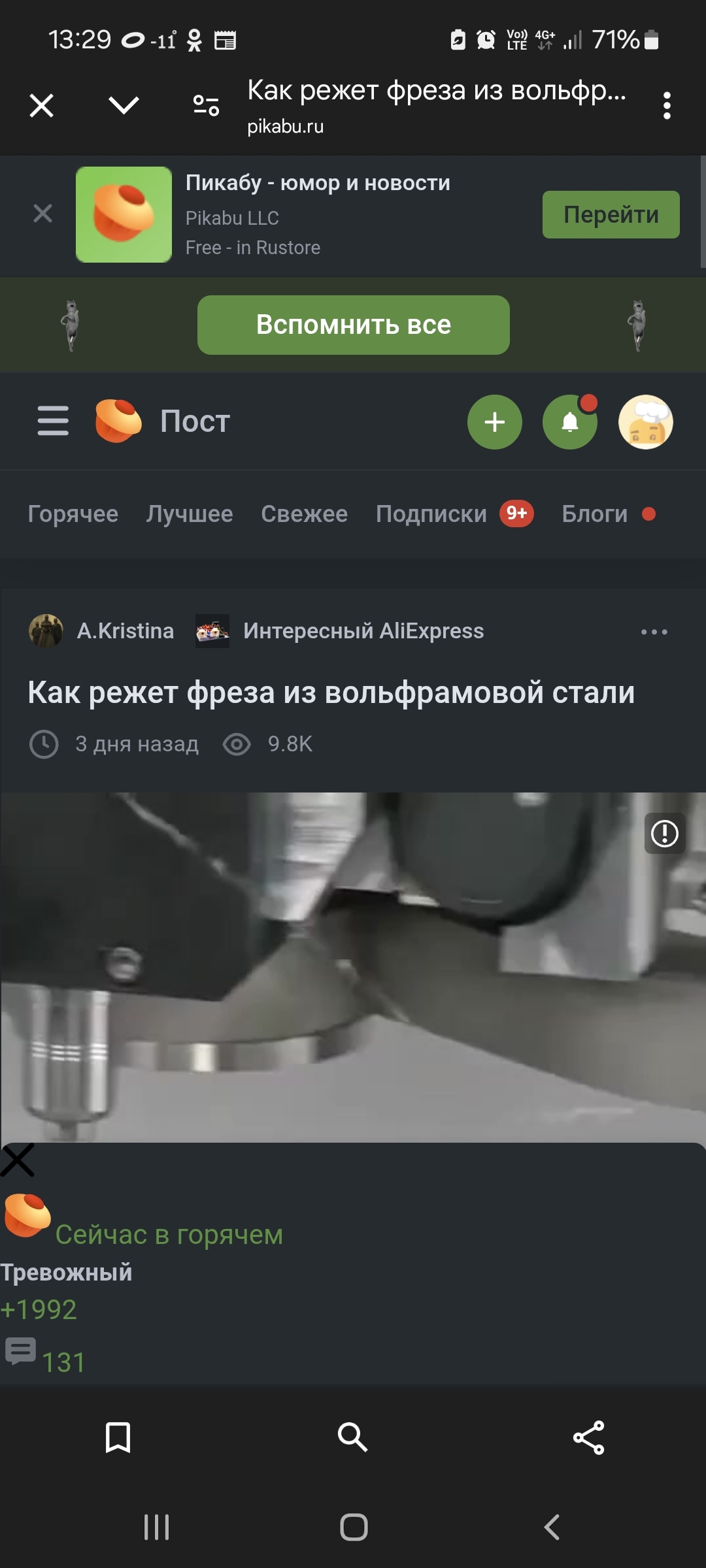
Task: Open the hamburger drawer menu
Action: (x=53, y=421)
